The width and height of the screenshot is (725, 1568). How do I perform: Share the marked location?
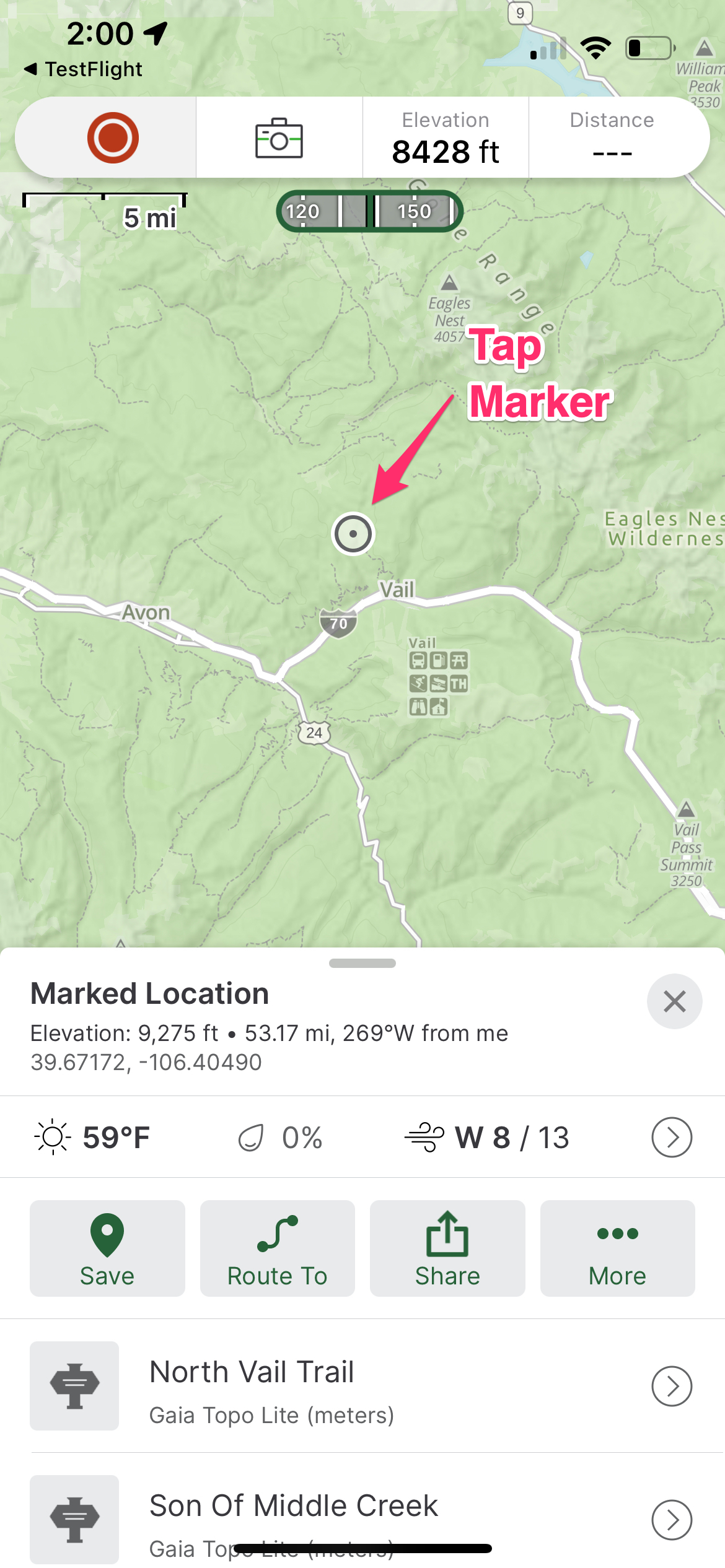[x=447, y=1248]
